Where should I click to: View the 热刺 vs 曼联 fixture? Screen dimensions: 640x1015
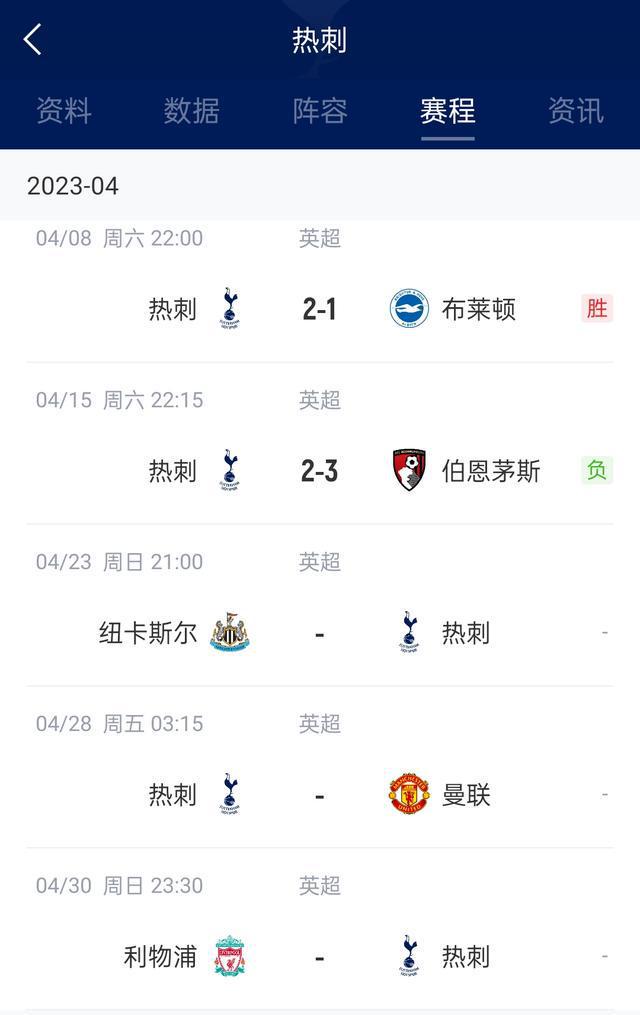pyautogui.click(x=319, y=795)
